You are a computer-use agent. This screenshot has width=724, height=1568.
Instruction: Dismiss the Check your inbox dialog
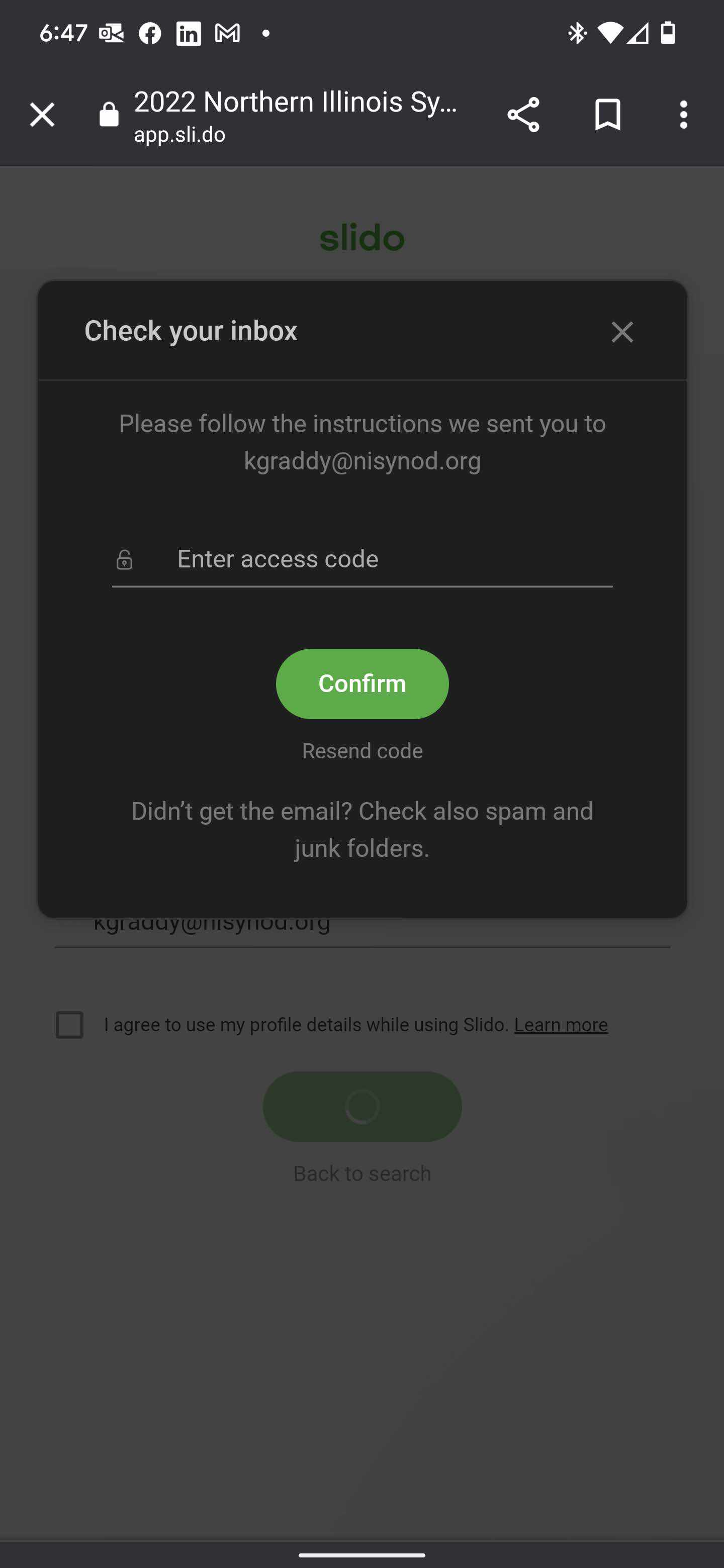coord(622,332)
